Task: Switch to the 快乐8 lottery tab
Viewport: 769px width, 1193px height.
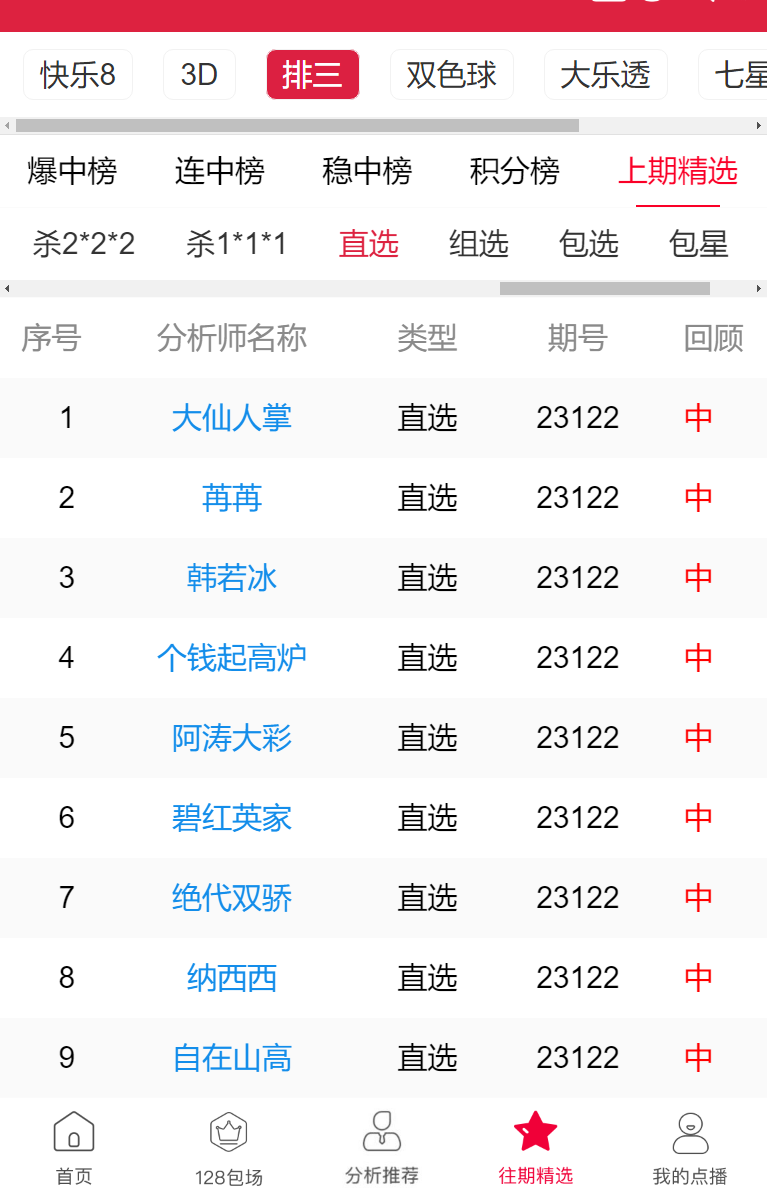Action: pyautogui.click(x=78, y=75)
